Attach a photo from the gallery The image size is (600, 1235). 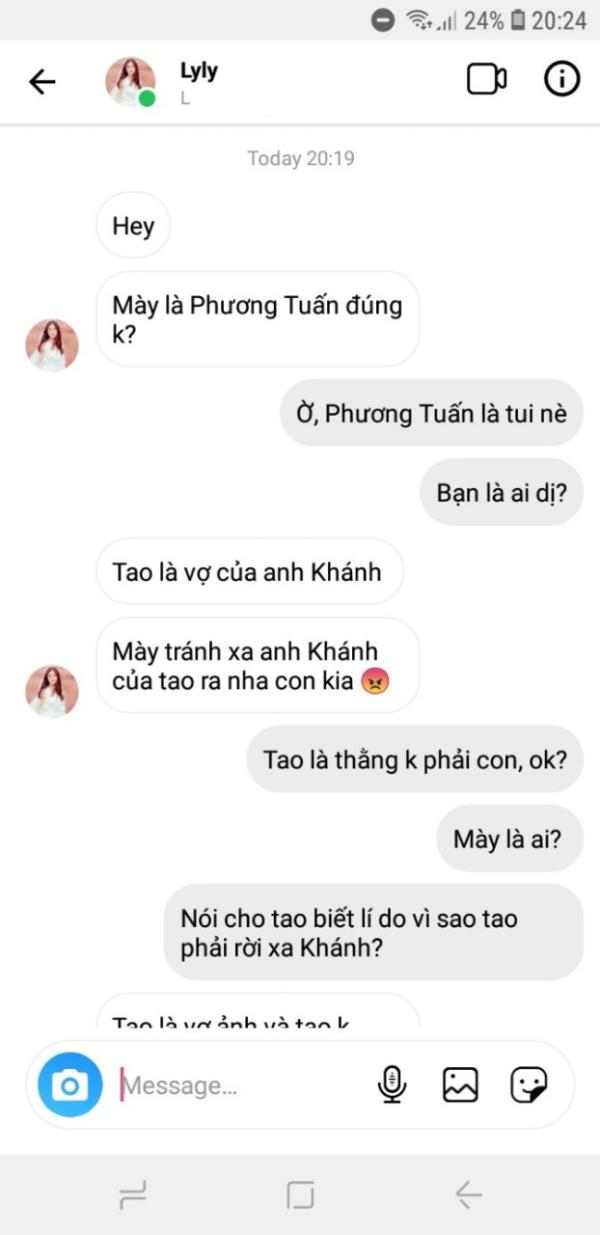tap(460, 1085)
